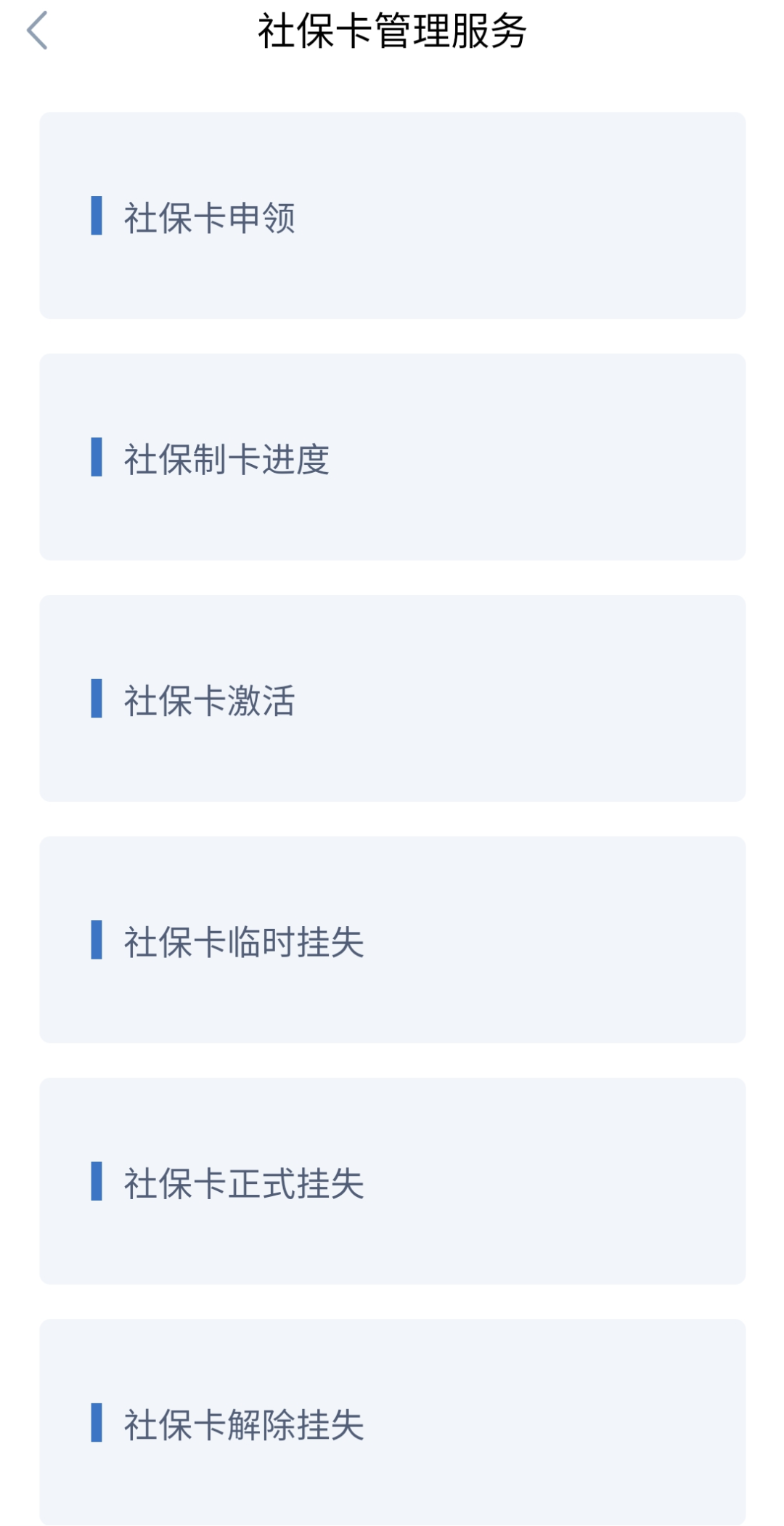Screen dimensions: 784x1526
Task: Select 社保卡激活 option
Action: 392,698
